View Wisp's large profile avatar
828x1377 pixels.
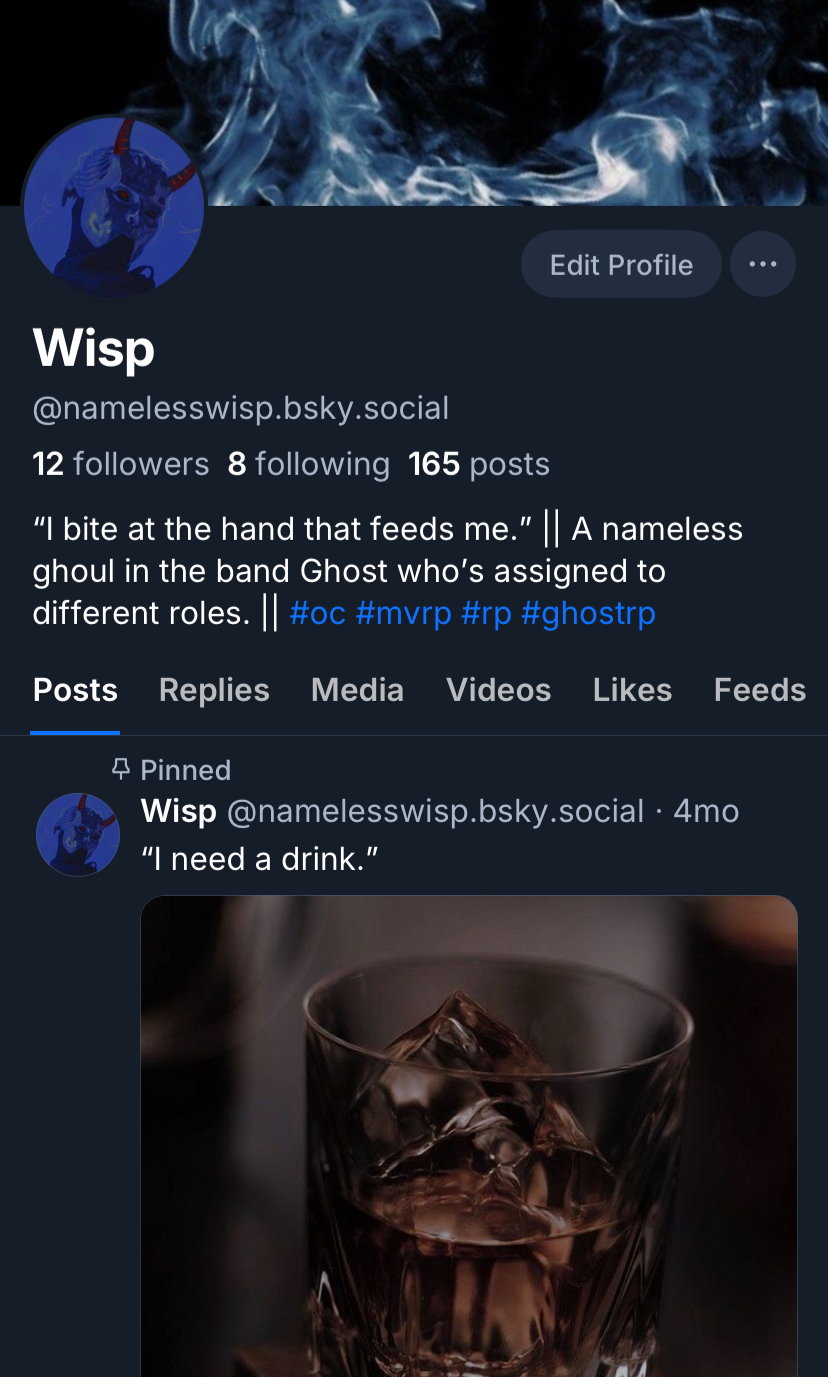pos(113,208)
